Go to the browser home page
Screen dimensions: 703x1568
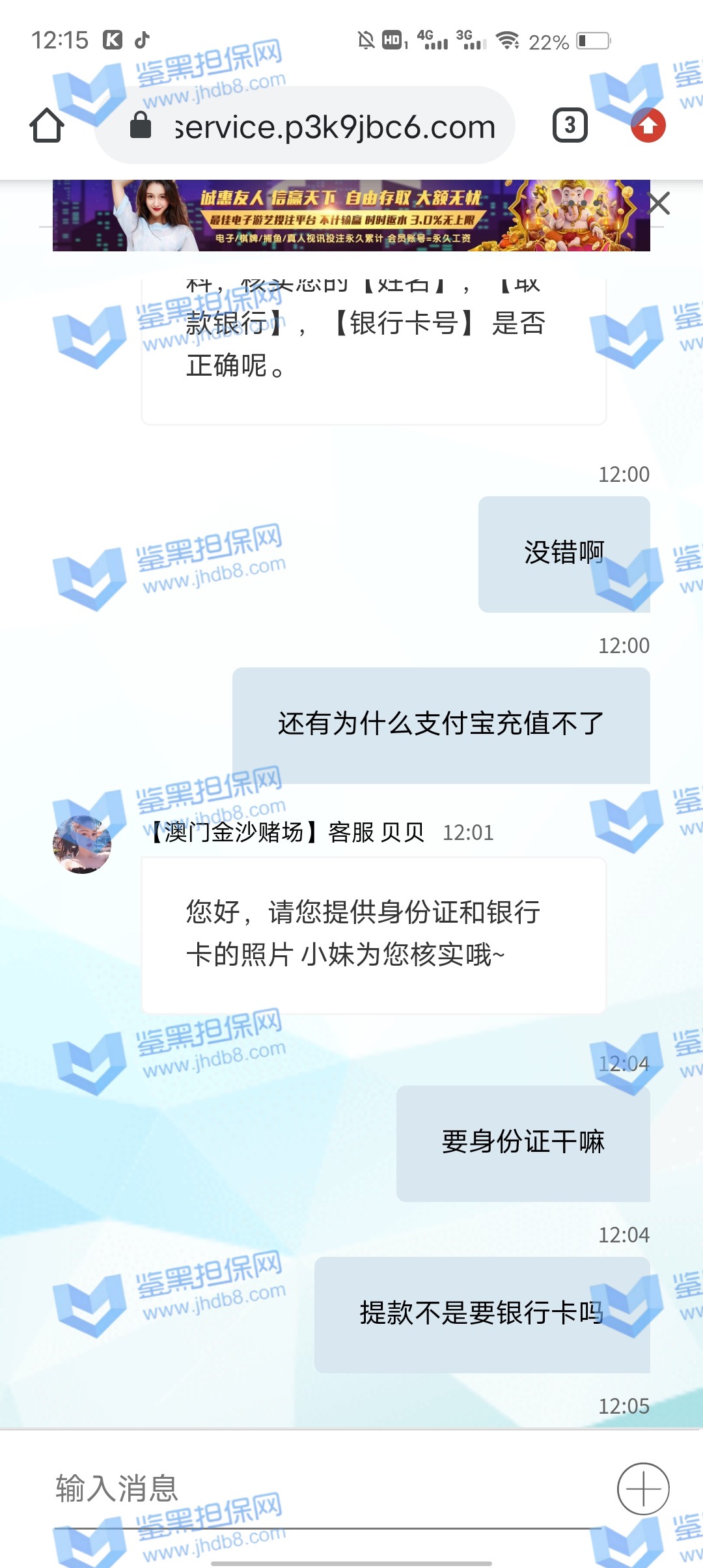pos(47,125)
